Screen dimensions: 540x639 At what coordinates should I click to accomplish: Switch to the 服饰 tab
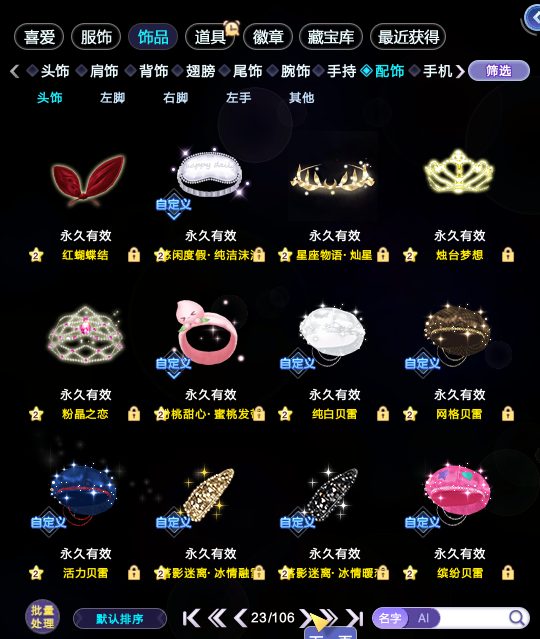[x=96, y=37]
